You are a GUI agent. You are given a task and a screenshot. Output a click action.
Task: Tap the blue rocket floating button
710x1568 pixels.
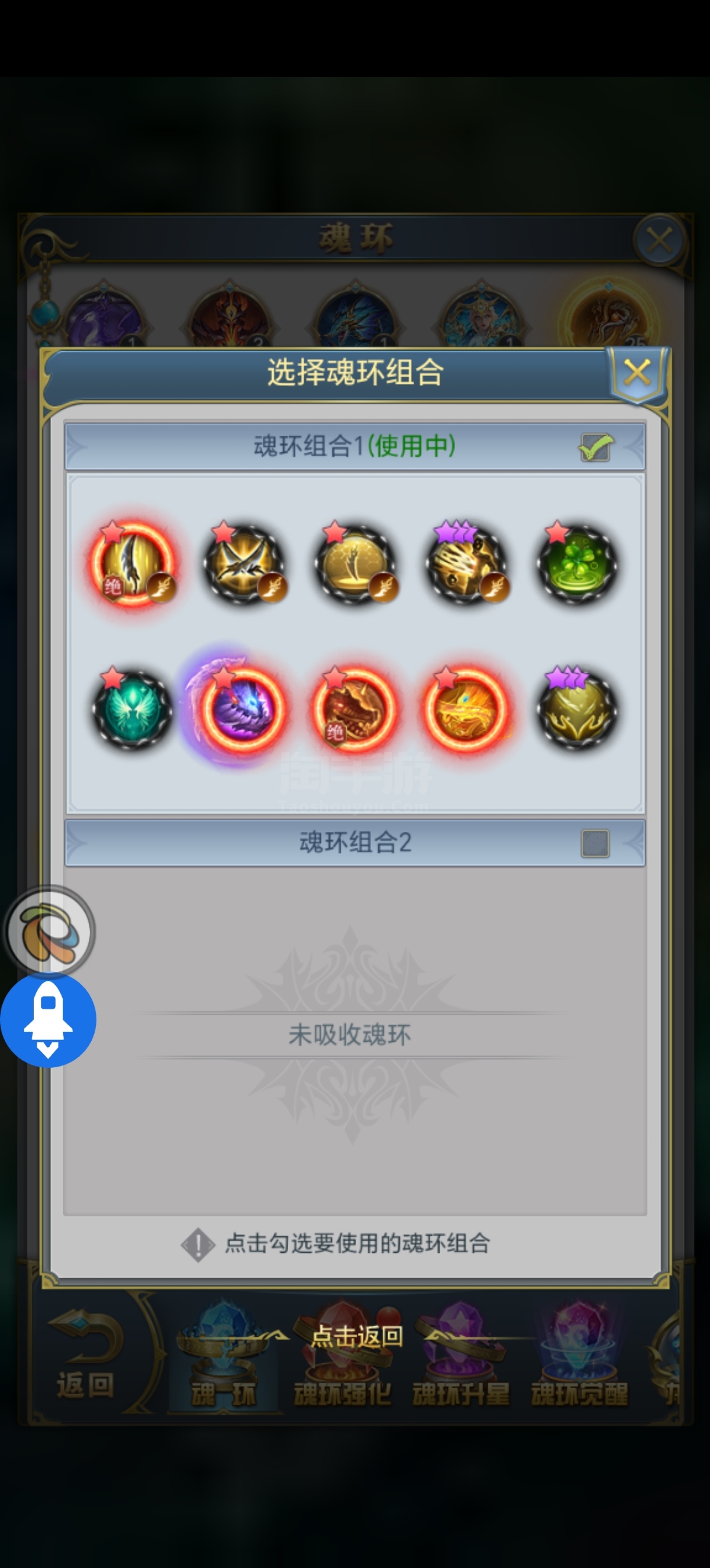click(x=47, y=1019)
